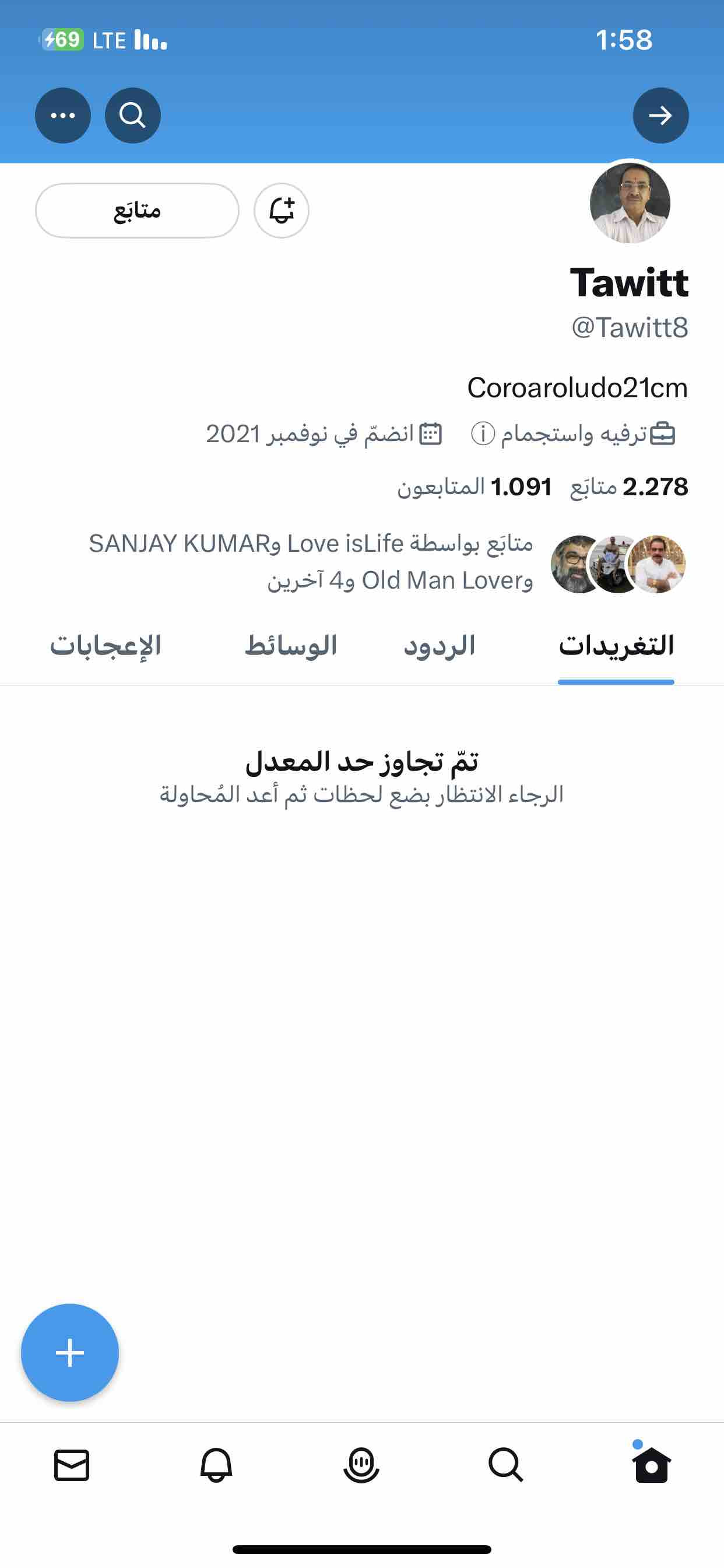View the 1.091 followers list
Viewport: 724px width, 1568px height.
click(x=475, y=487)
